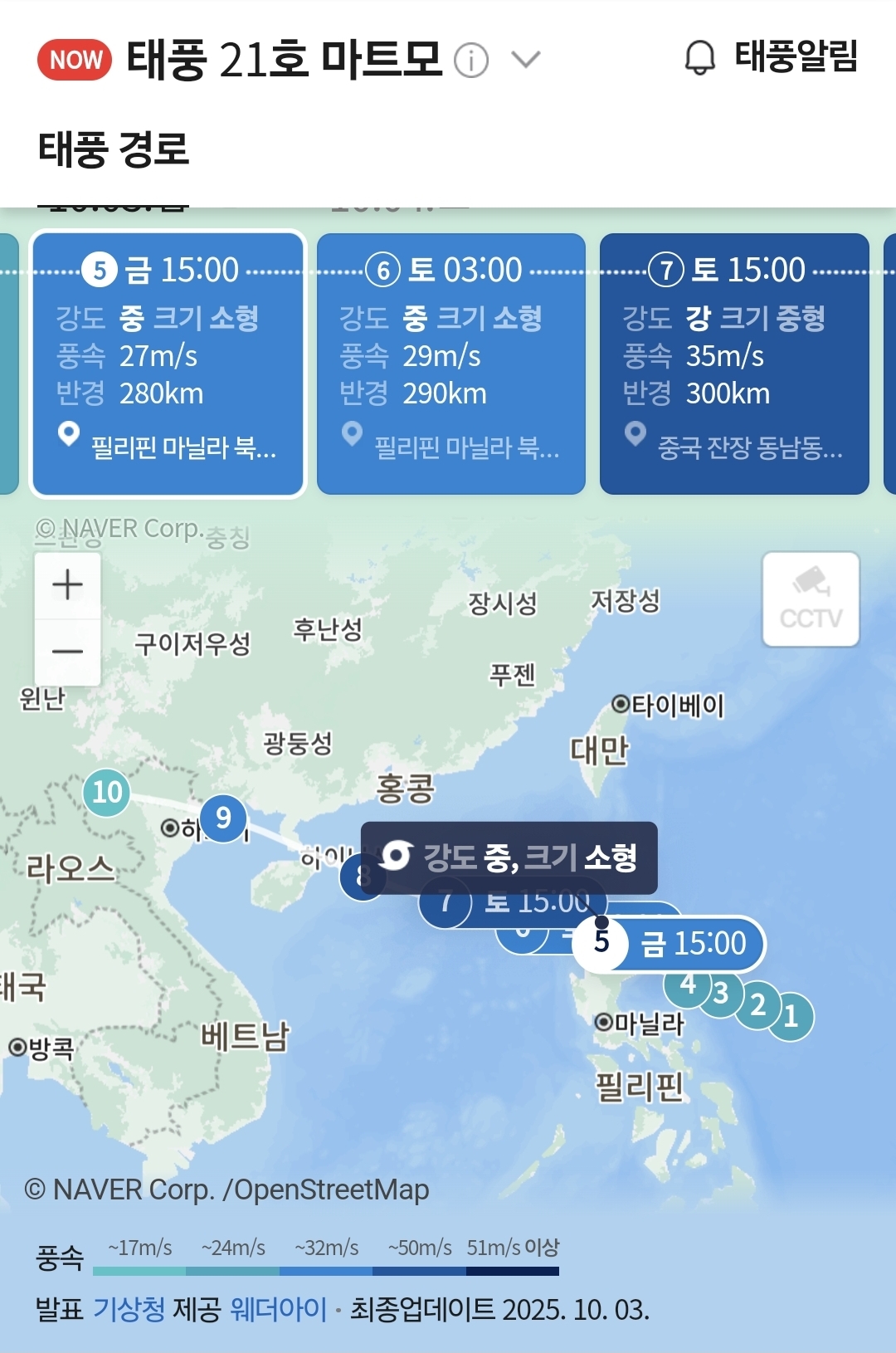Viewport: 896px width, 1353px height.
Task: Tap map marker 2 on typhoon path
Action: pos(757,1005)
